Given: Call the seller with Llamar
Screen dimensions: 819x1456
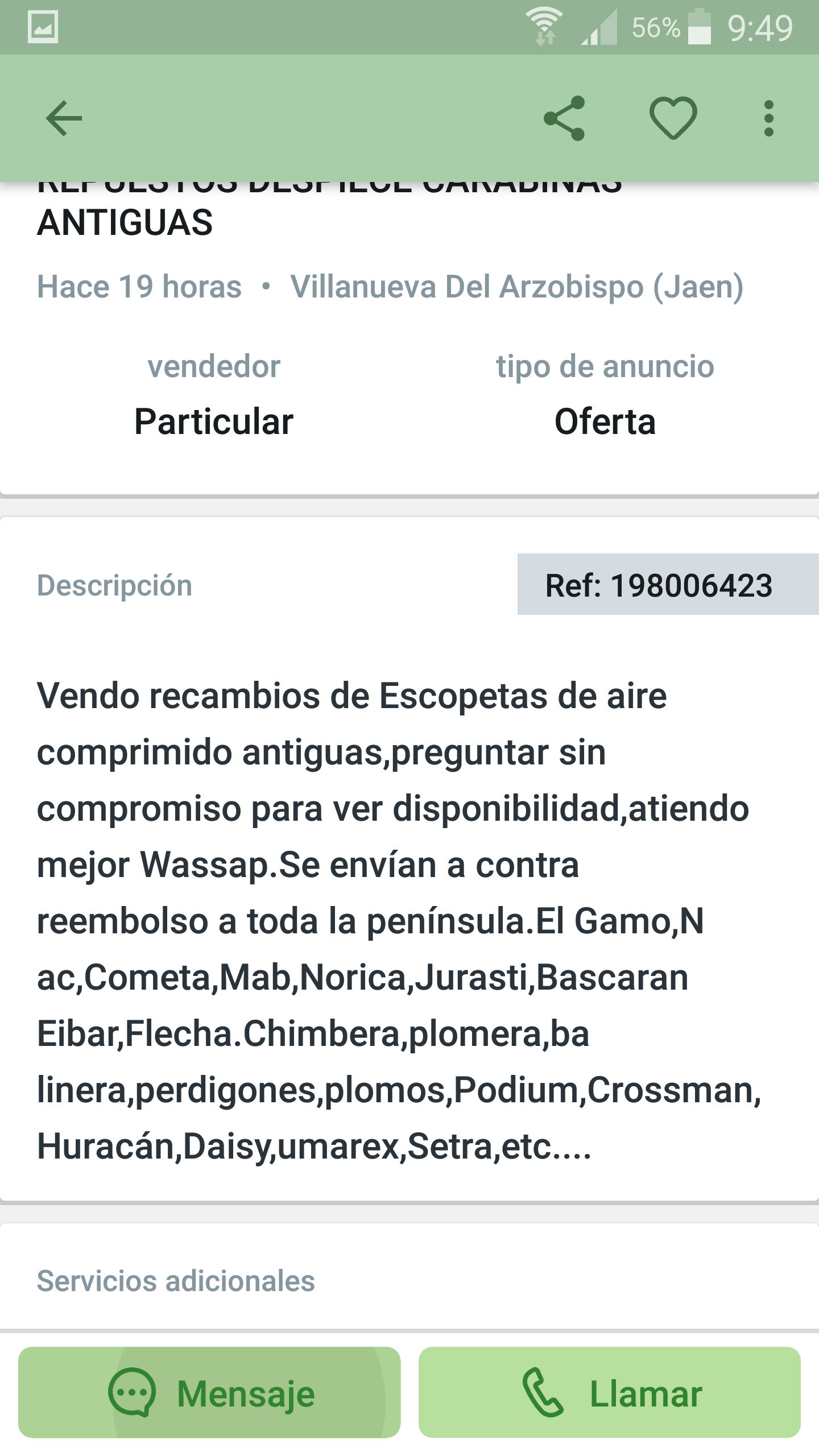Looking at the screenshot, I should pyautogui.click(x=610, y=1392).
